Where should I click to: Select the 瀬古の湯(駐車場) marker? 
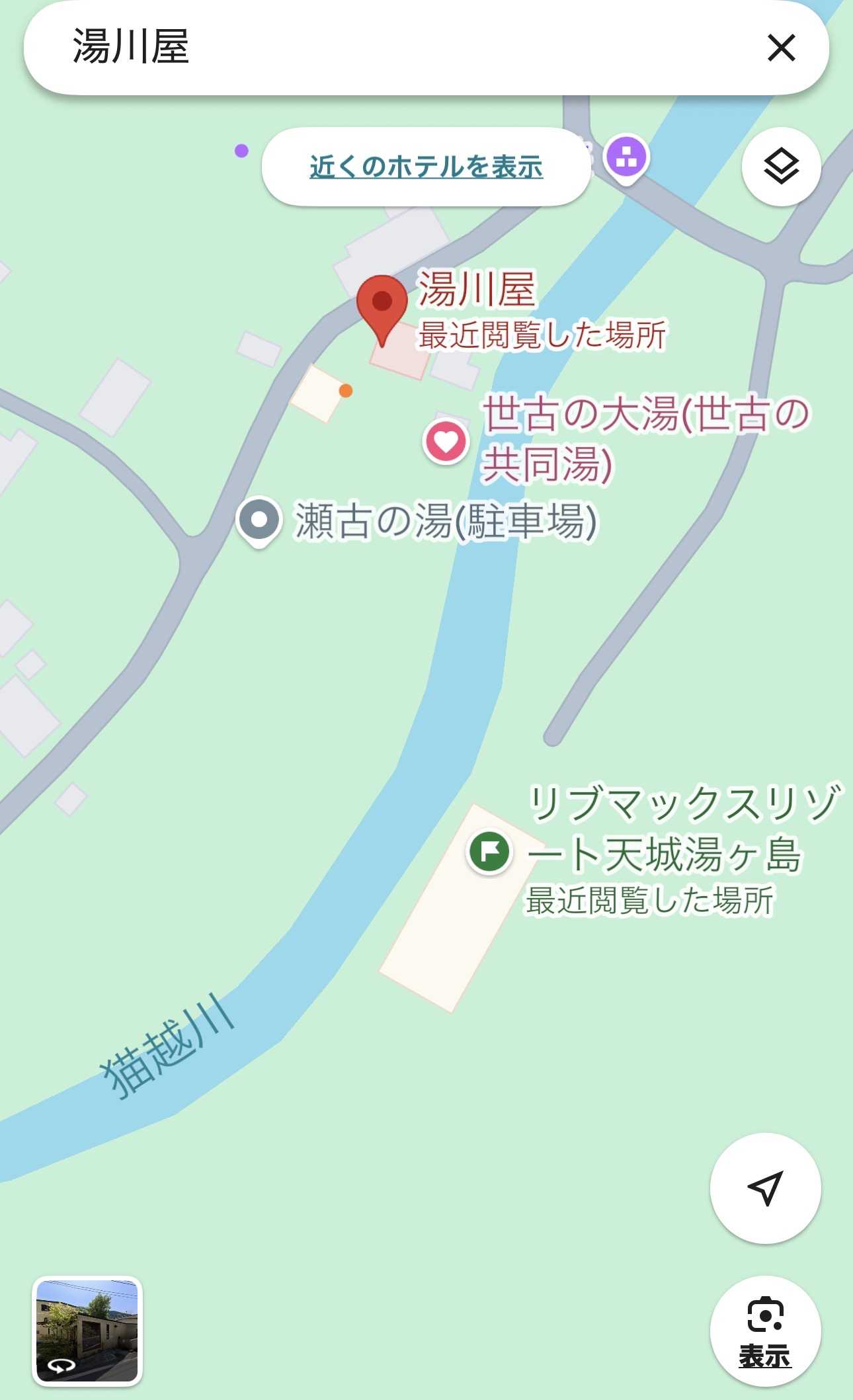tap(259, 522)
